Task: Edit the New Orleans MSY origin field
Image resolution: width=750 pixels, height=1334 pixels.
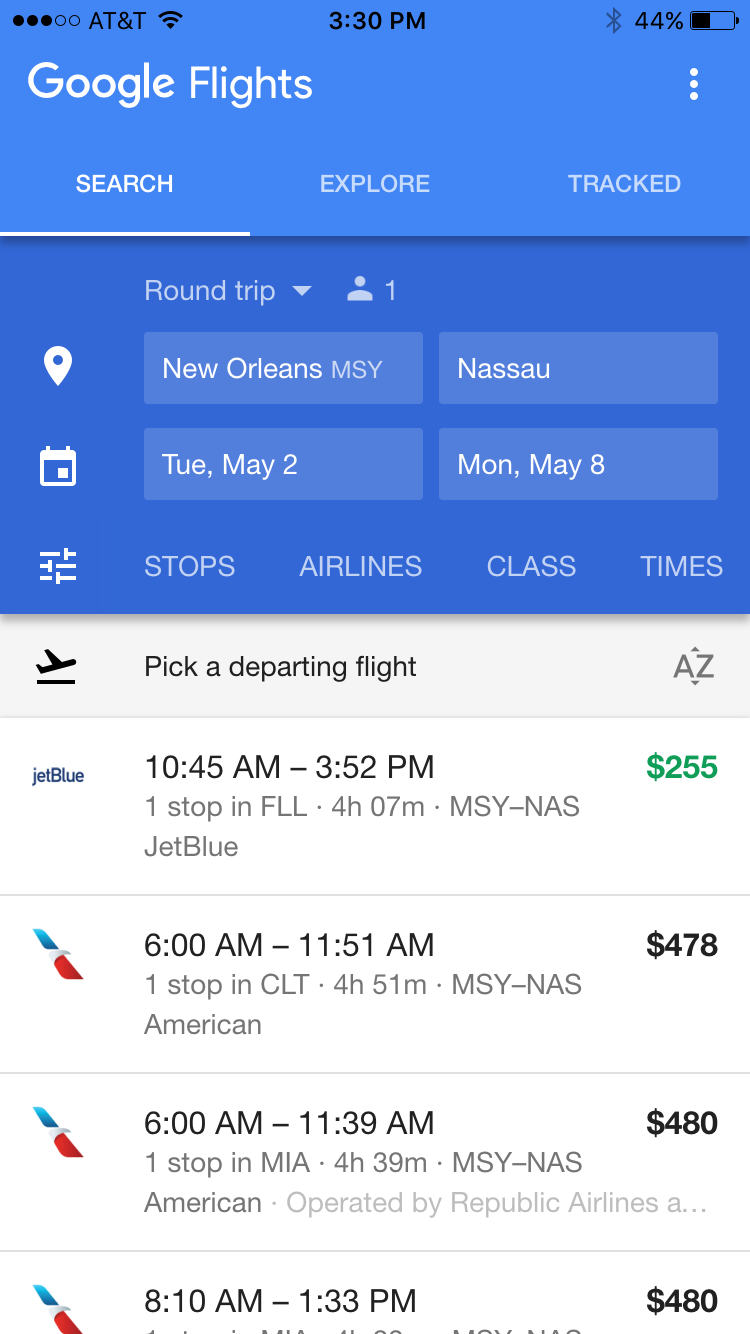Action: 283,368
